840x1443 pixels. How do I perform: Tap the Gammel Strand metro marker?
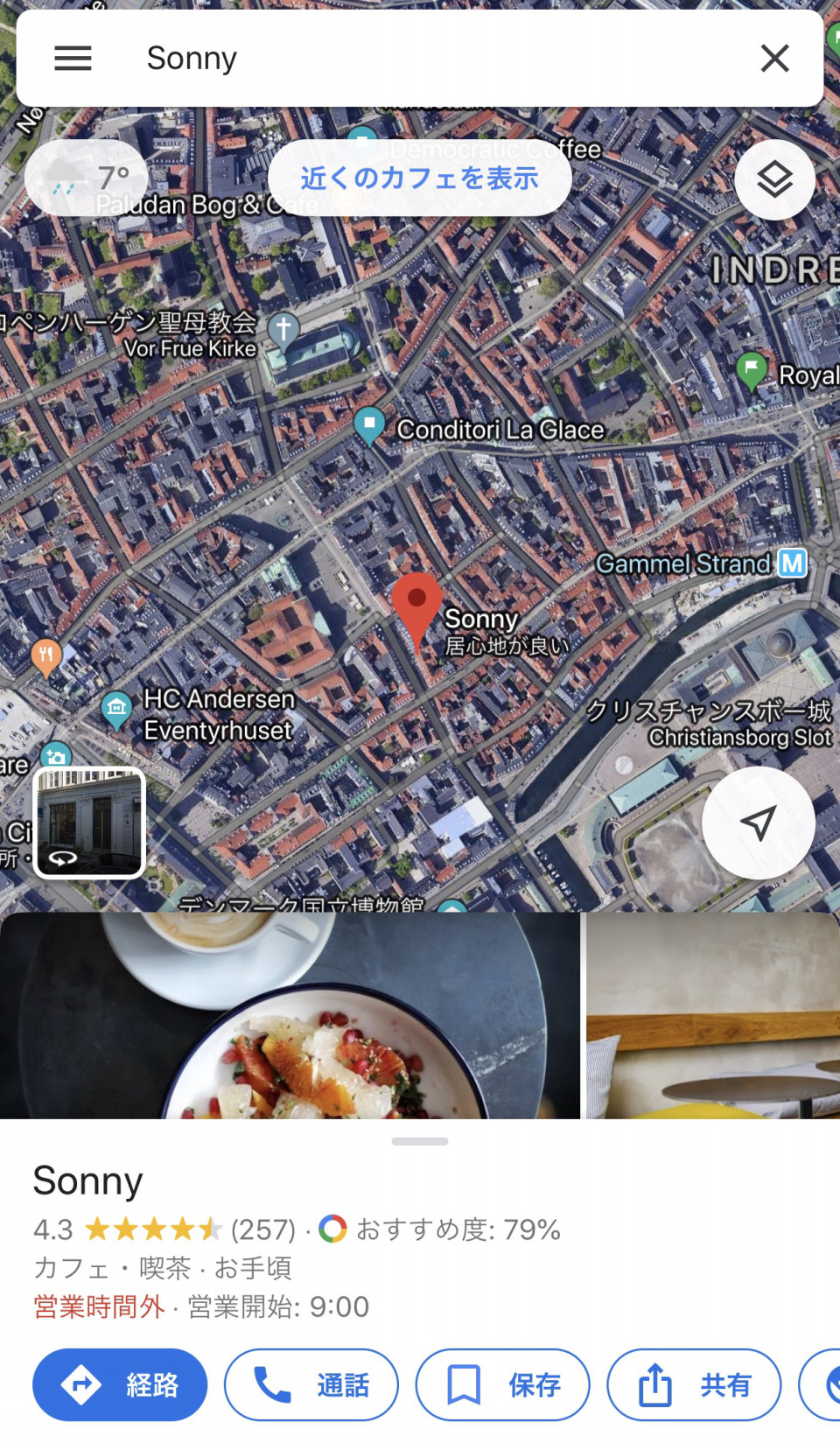point(792,563)
